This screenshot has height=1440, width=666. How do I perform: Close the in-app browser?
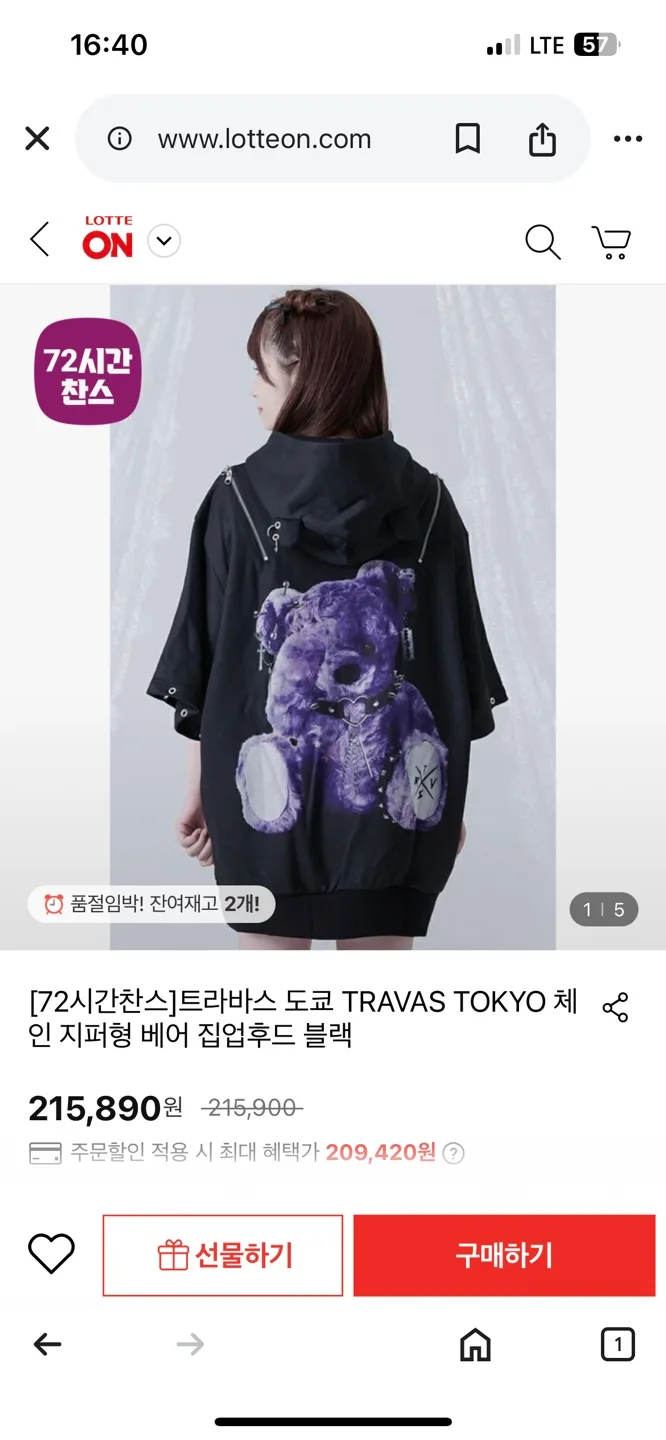pyautogui.click(x=37, y=139)
